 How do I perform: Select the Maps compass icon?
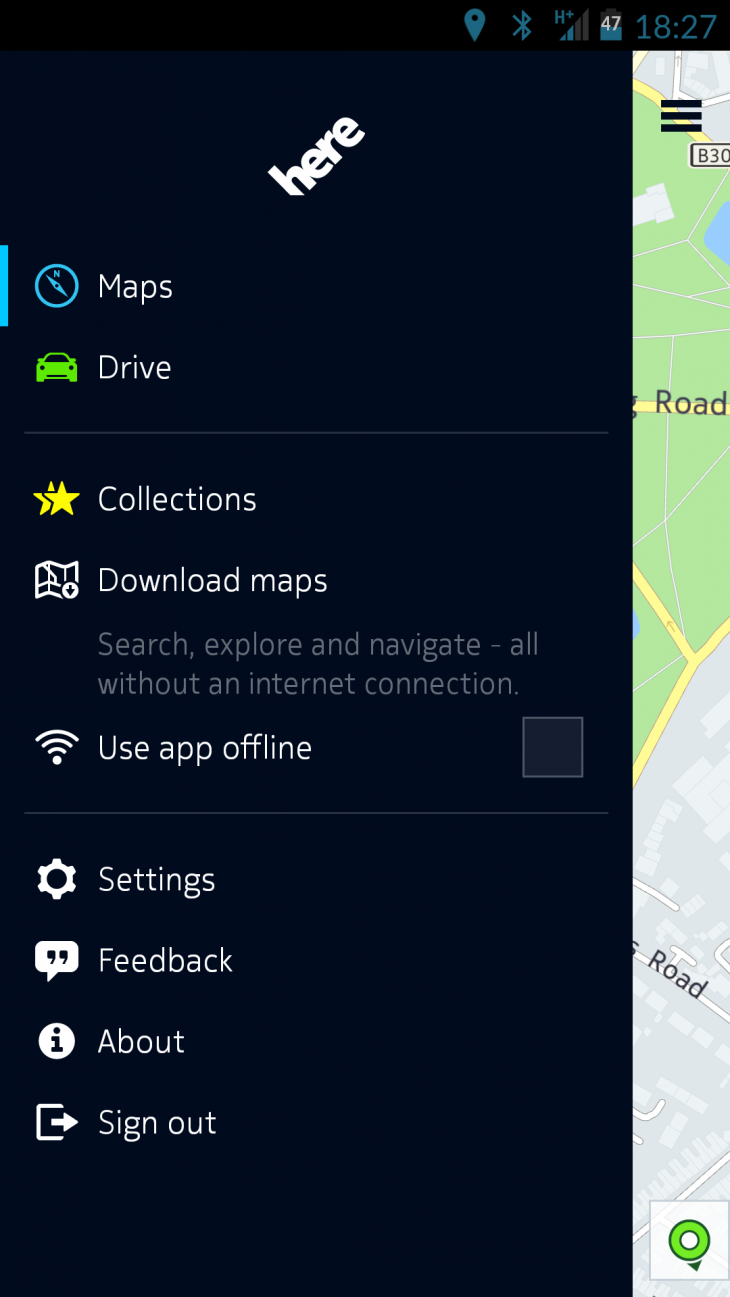(x=57, y=286)
